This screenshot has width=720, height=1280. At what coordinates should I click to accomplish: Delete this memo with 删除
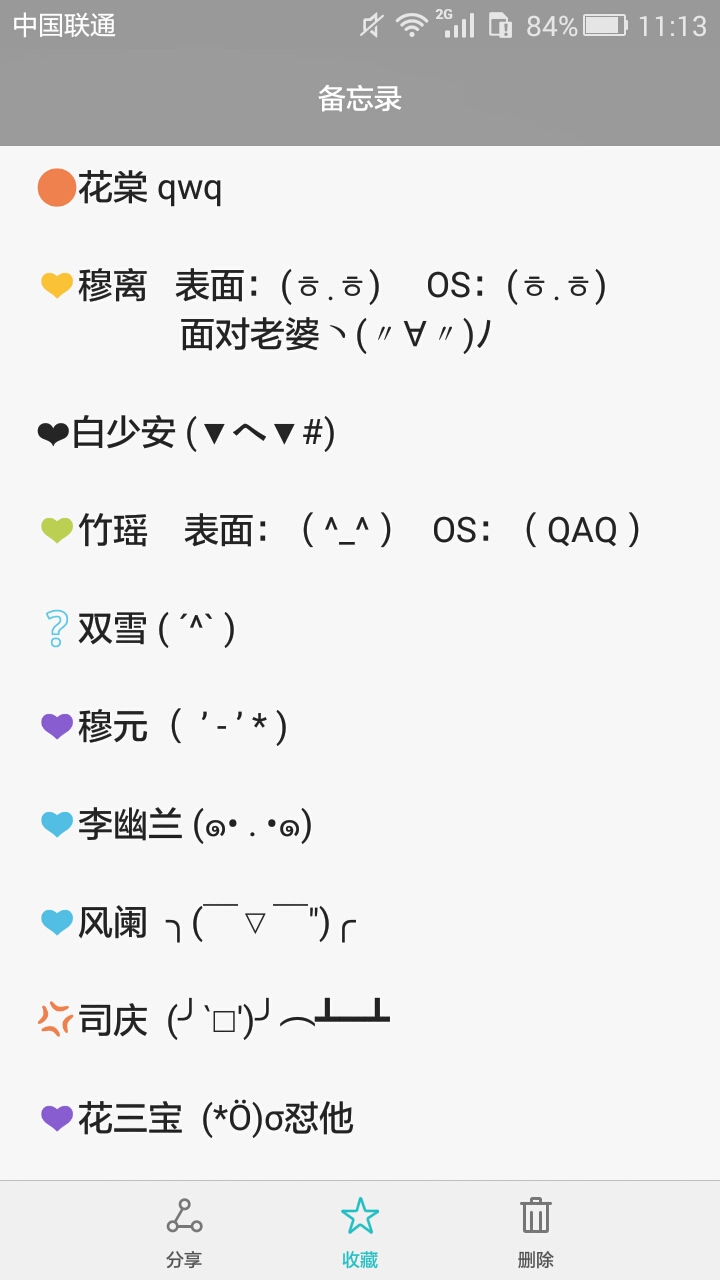(536, 1230)
